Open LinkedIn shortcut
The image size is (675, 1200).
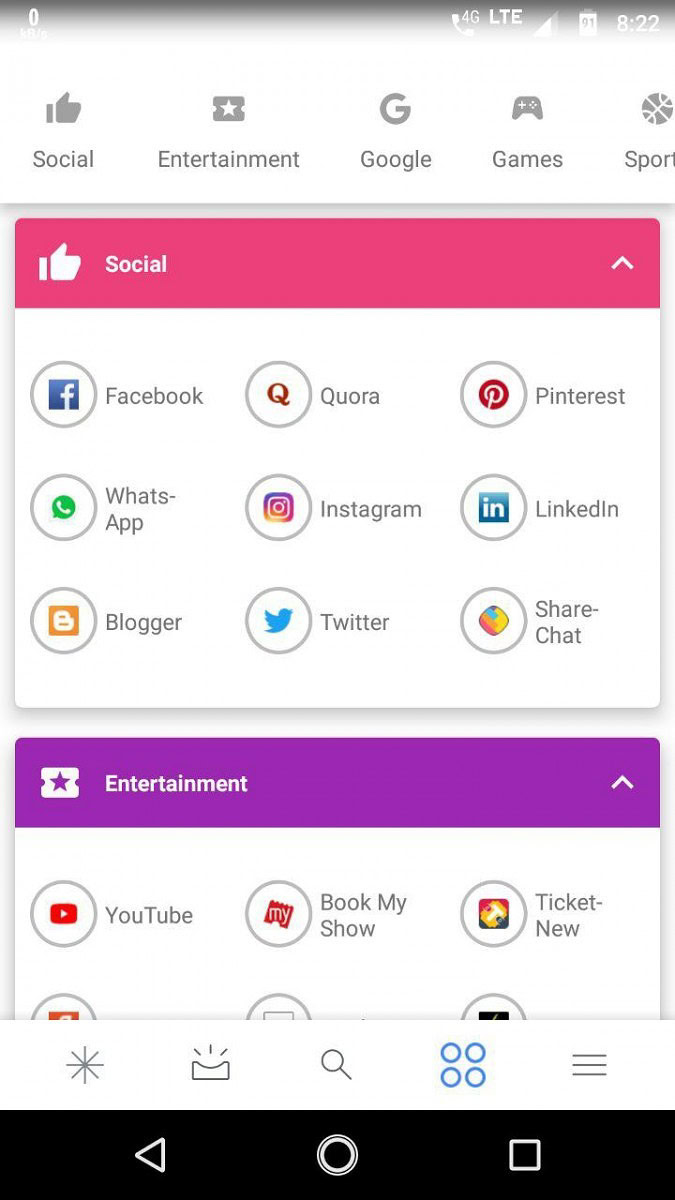(540, 508)
